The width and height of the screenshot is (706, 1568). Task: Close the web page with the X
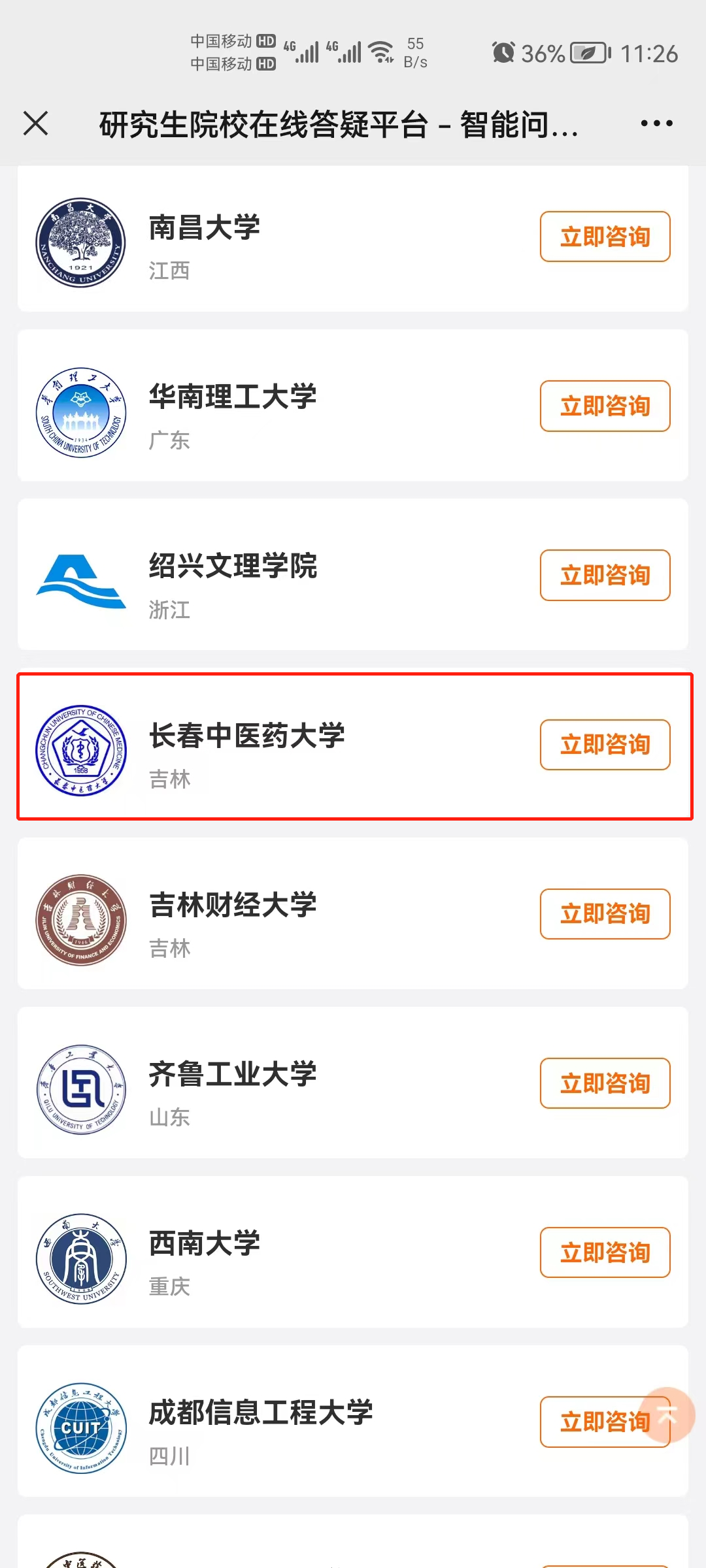click(x=36, y=123)
